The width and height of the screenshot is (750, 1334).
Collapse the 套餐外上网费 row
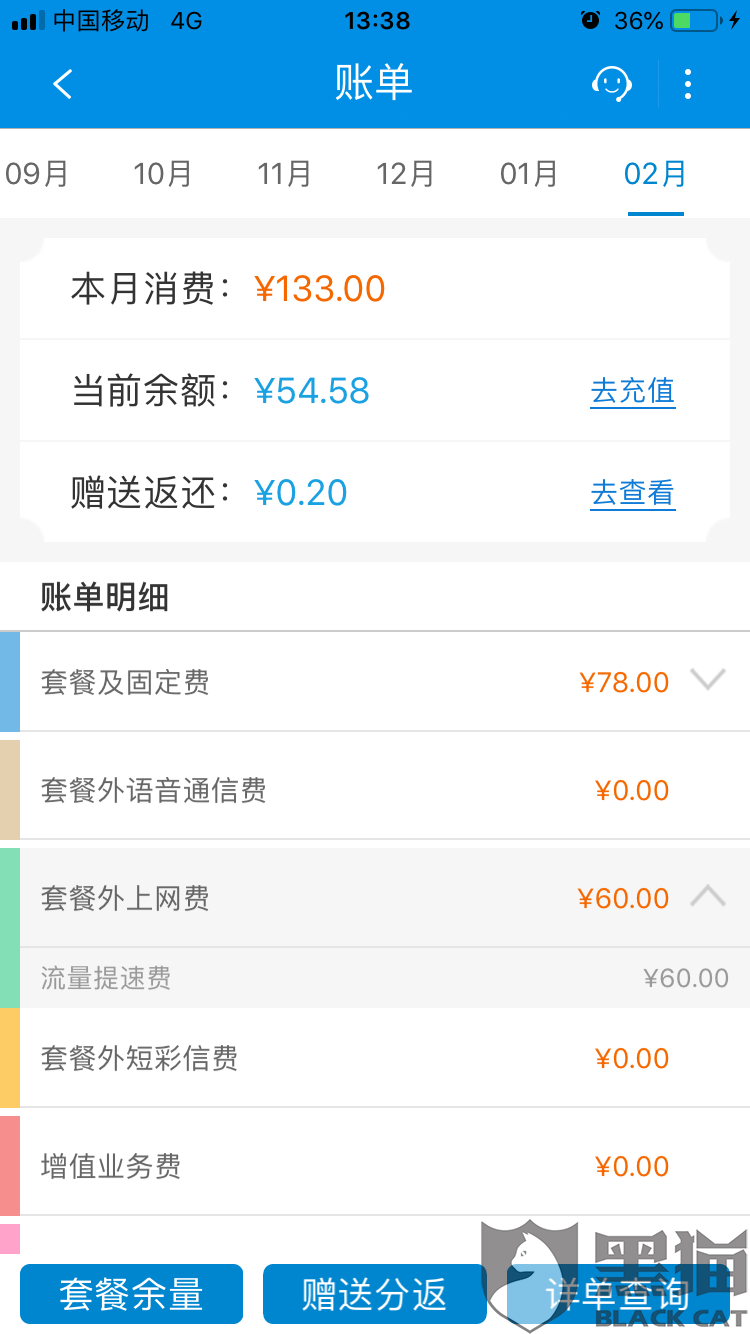pyautogui.click(x=707, y=897)
